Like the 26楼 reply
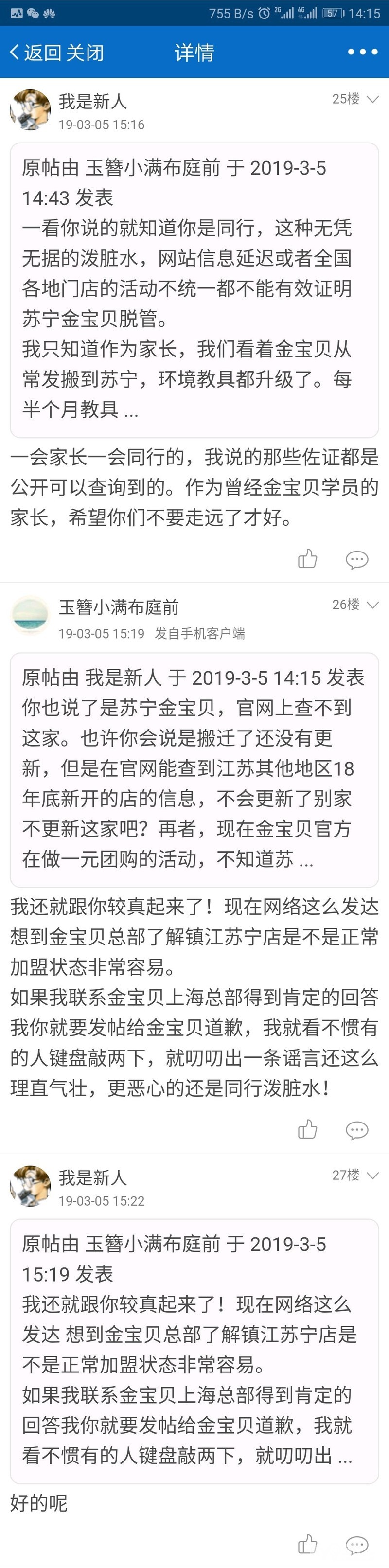389x1568 pixels. pyautogui.click(x=307, y=1130)
